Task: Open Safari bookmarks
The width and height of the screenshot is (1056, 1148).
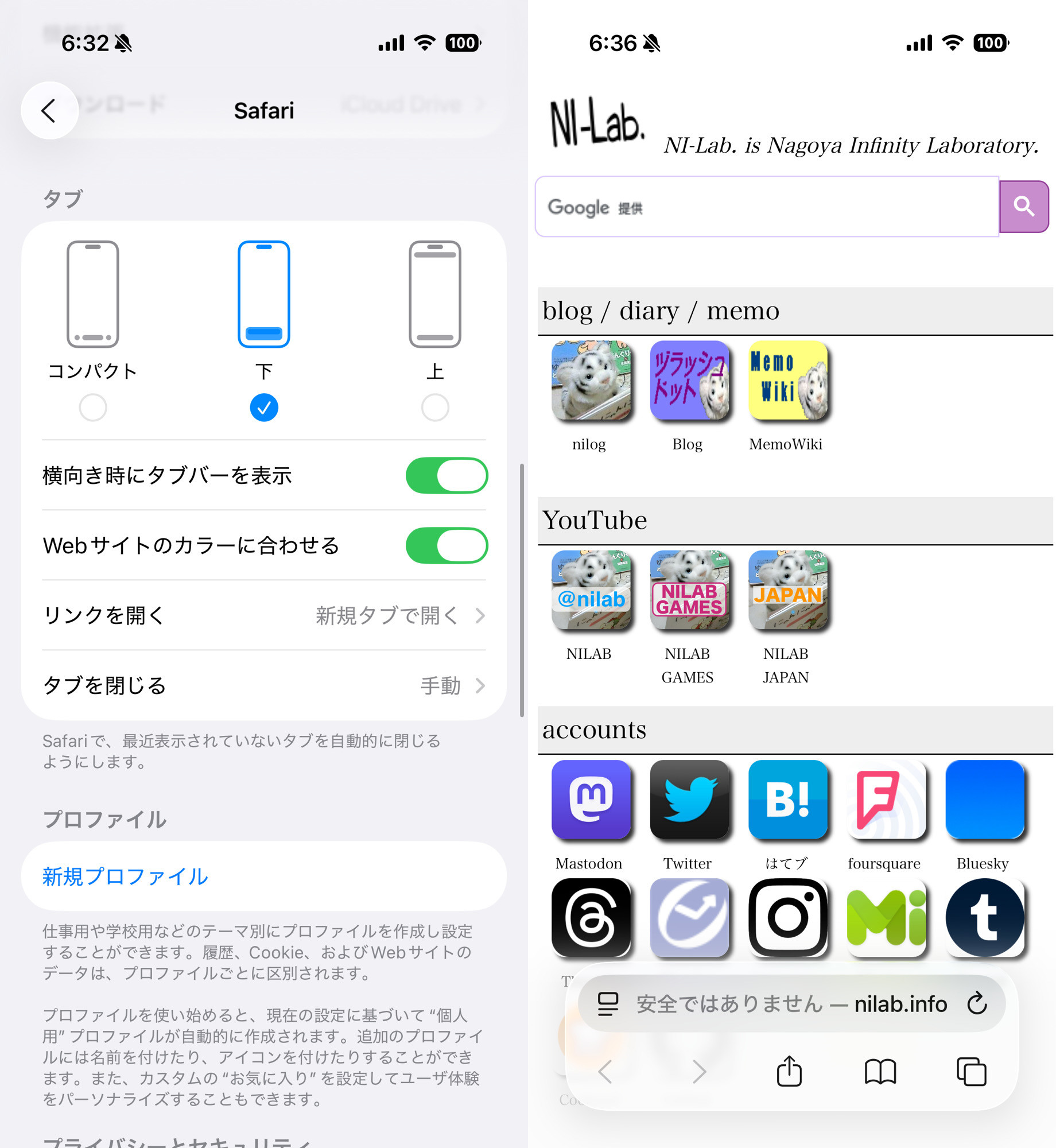Action: [880, 1072]
